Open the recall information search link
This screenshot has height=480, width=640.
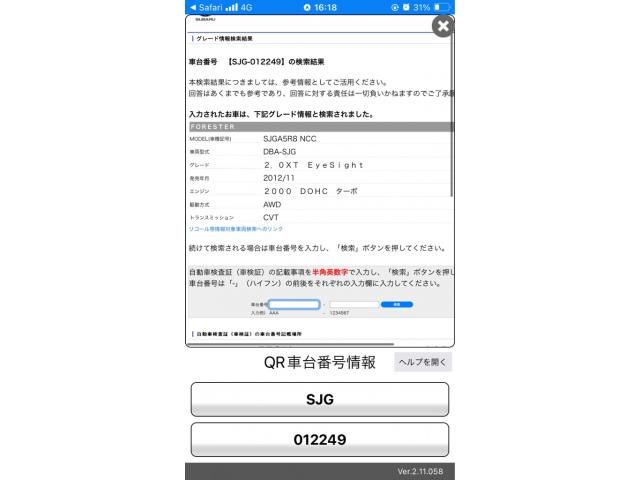236,229
